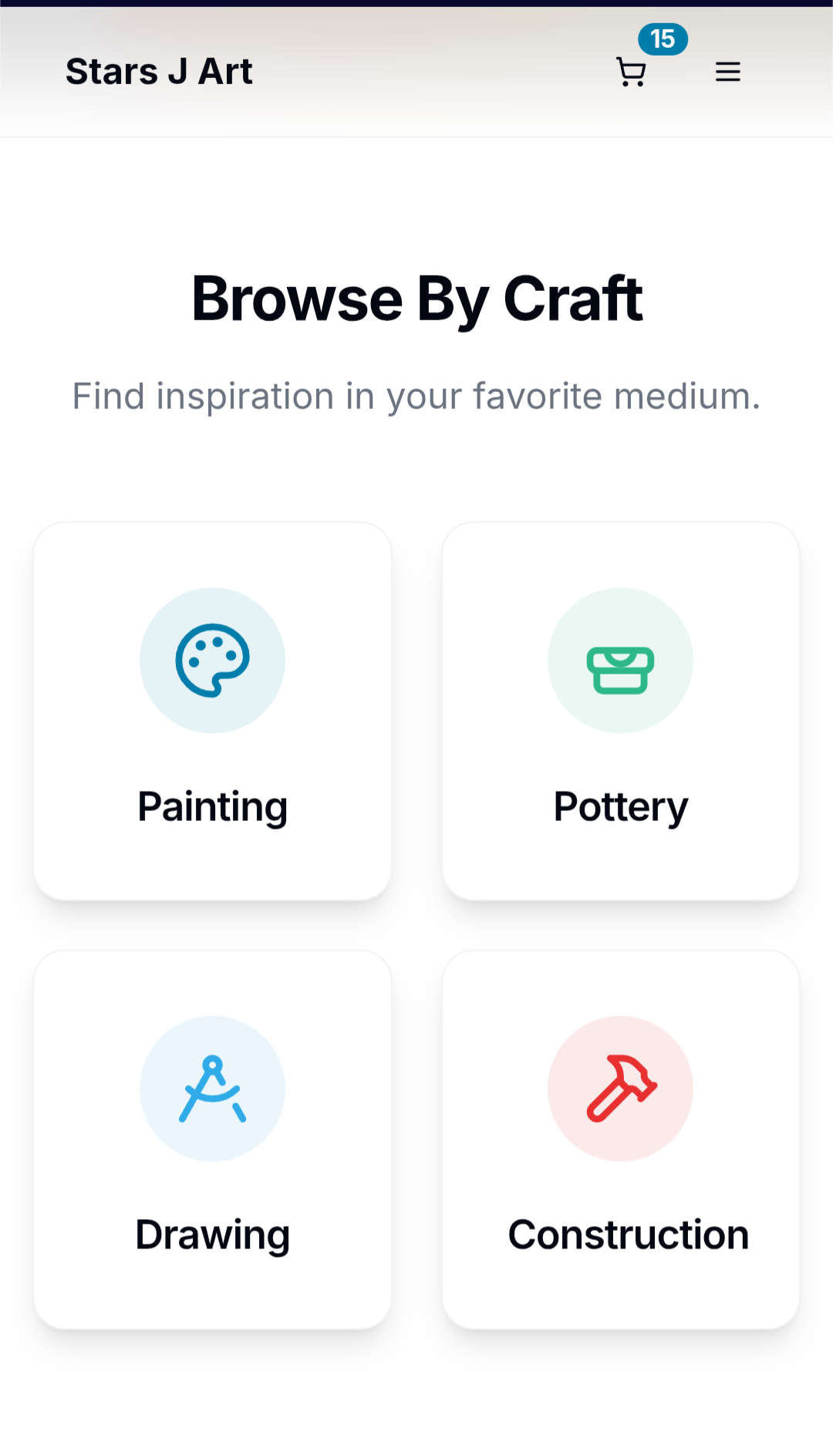The height and width of the screenshot is (1456, 833).
Task: Select the Painting palette icon
Action: point(212,660)
